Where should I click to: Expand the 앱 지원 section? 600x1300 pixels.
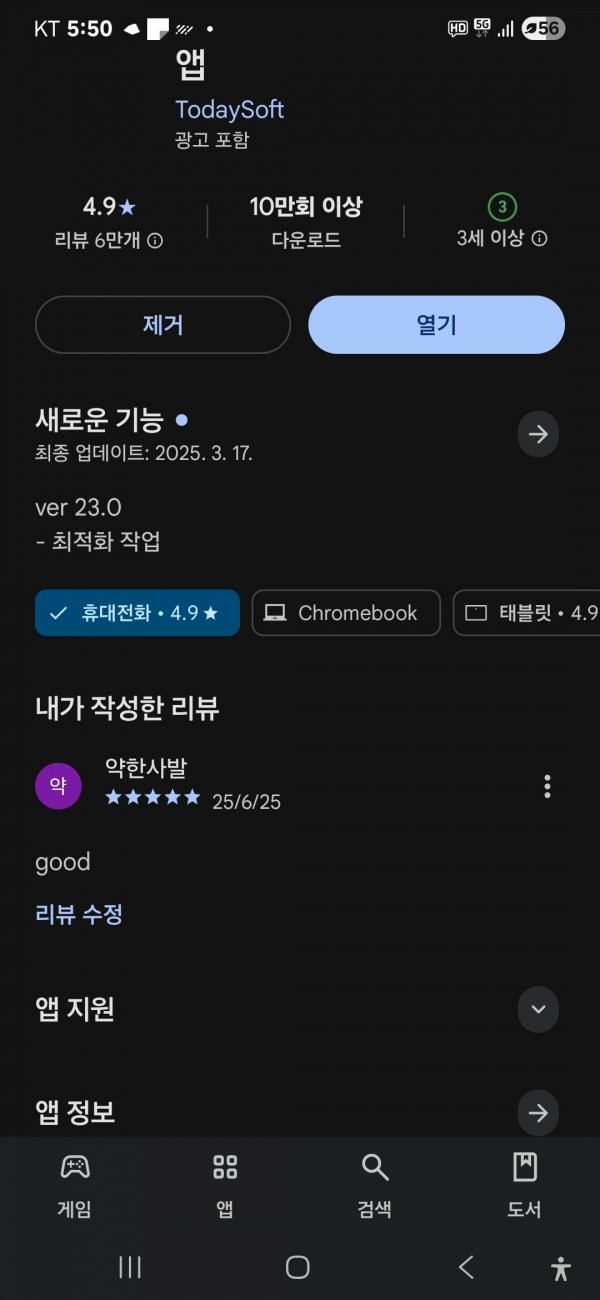click(x=538, y=1009)
